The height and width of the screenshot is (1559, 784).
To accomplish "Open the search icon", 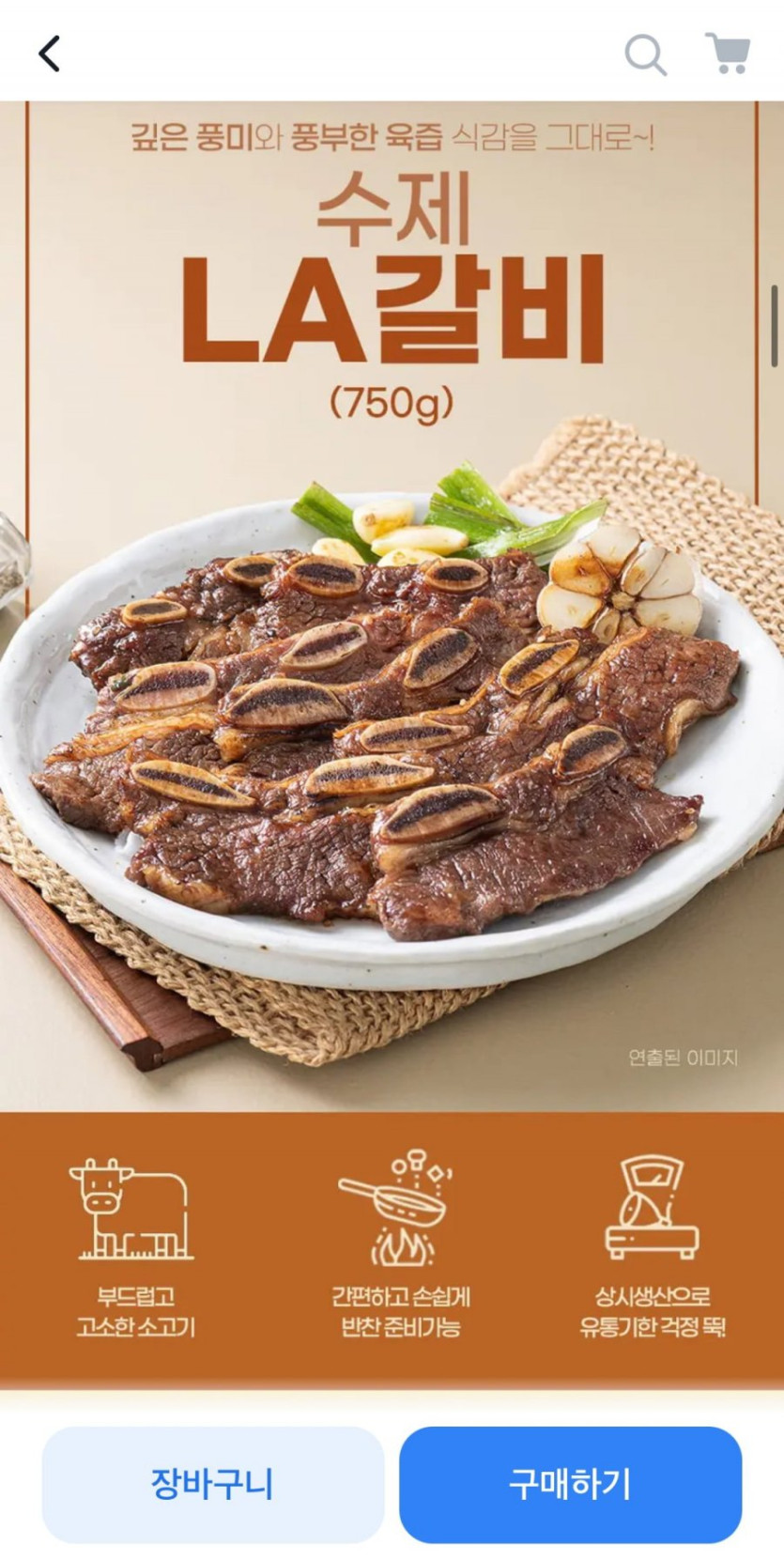I will pyautogui.click(x=645, y=54).
